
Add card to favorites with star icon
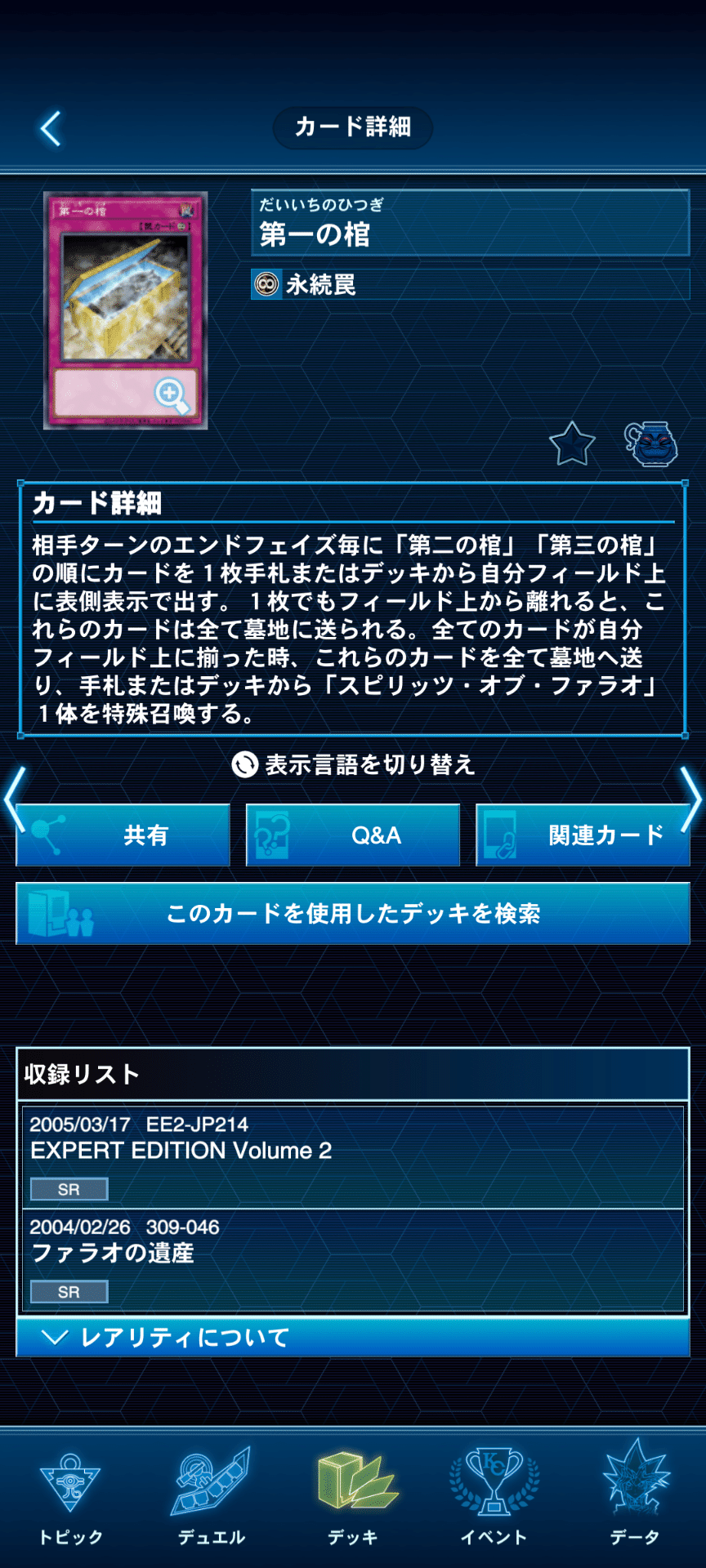point(572,443)
